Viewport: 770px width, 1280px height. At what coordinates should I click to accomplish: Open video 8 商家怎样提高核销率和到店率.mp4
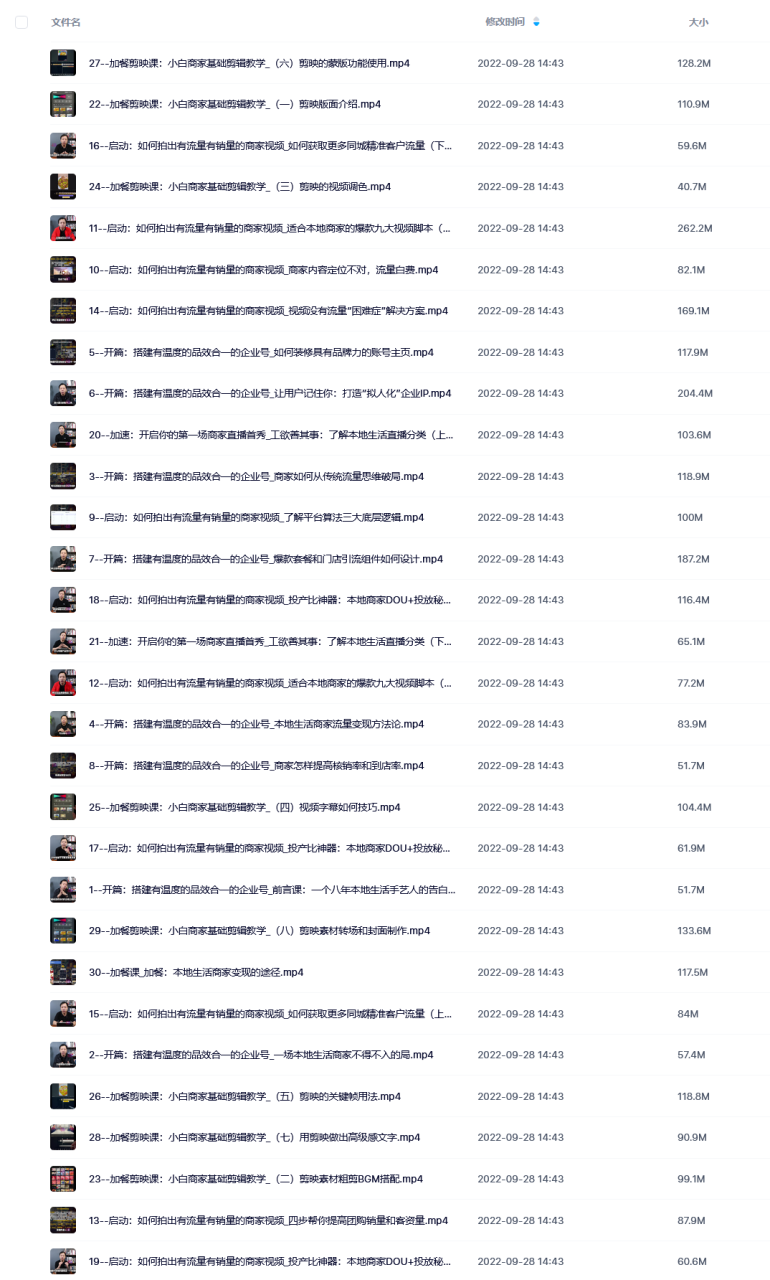tap(256, 766)
